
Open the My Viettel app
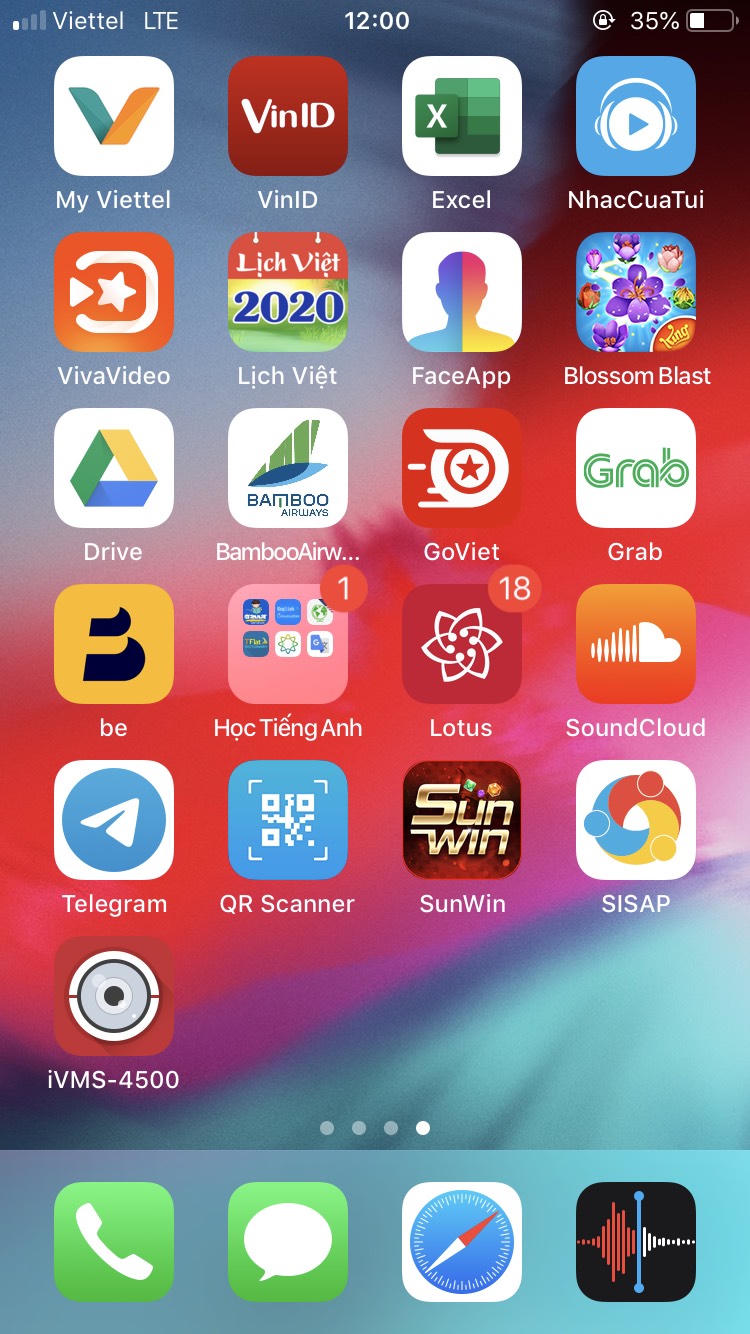coord(113,116)
